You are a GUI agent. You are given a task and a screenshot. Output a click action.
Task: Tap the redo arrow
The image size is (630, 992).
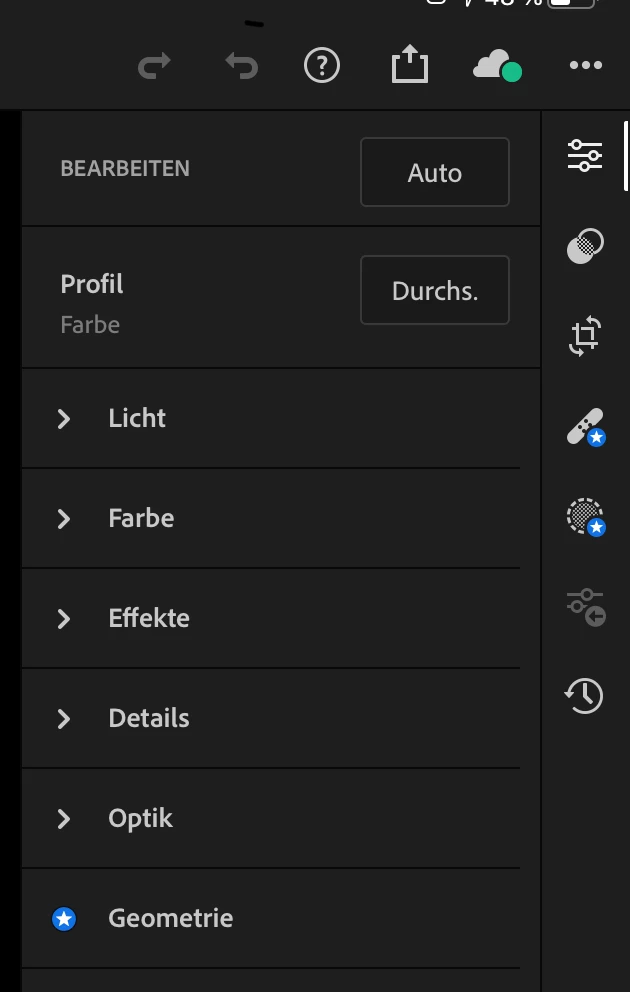154,66
